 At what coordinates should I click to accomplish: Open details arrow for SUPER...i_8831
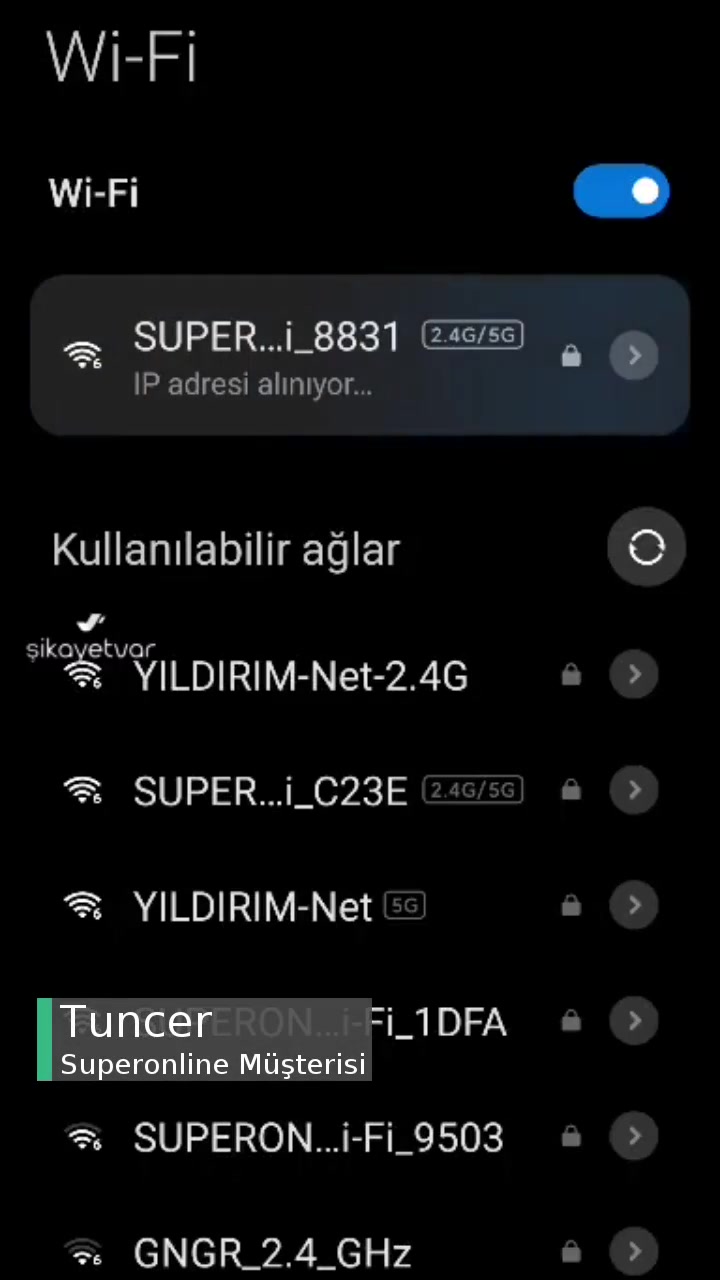pos(634,355)
